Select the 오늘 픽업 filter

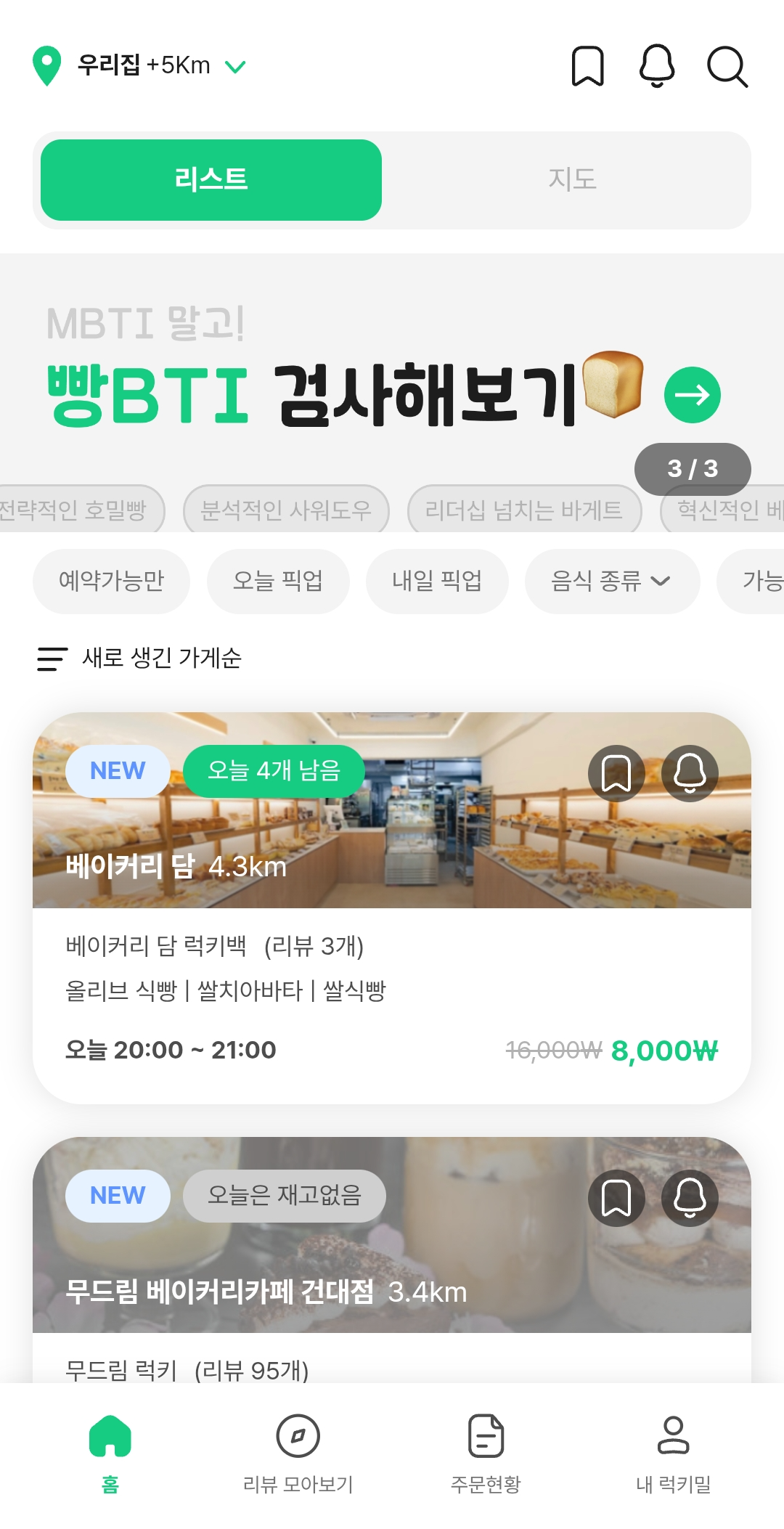point(278,581)
